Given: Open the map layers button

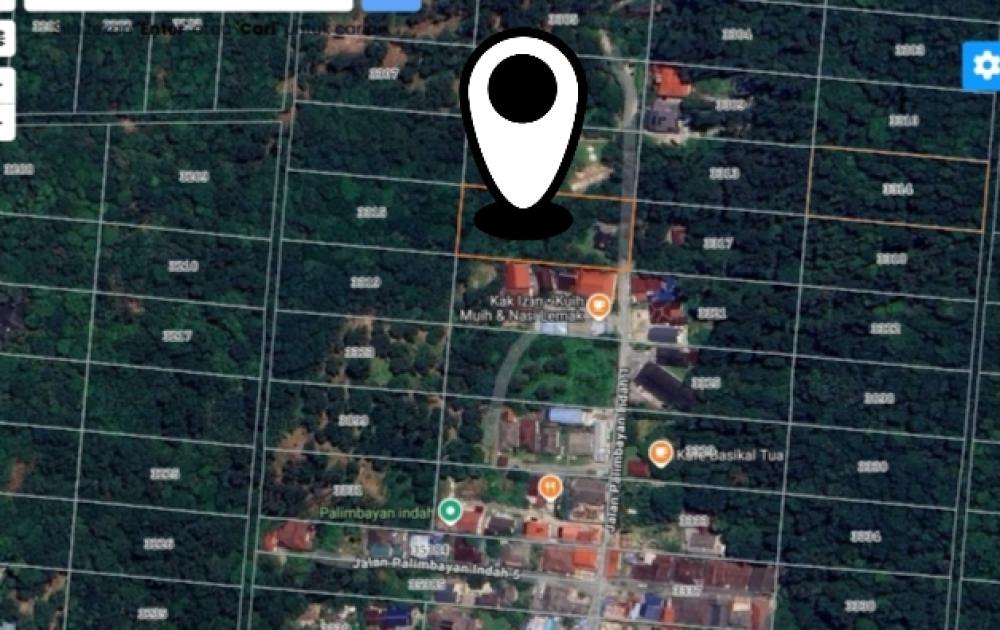Looking at the screenshot, I should point(4,40).
